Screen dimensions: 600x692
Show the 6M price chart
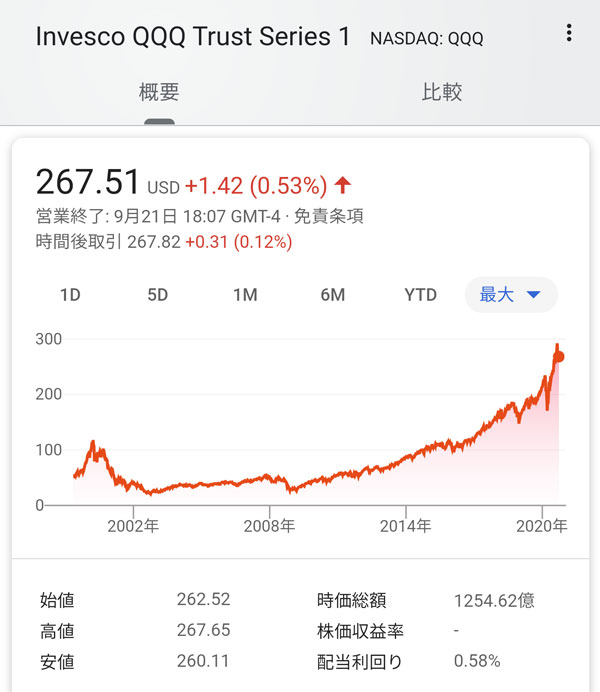pyautogui.click(x=333, y=295)
